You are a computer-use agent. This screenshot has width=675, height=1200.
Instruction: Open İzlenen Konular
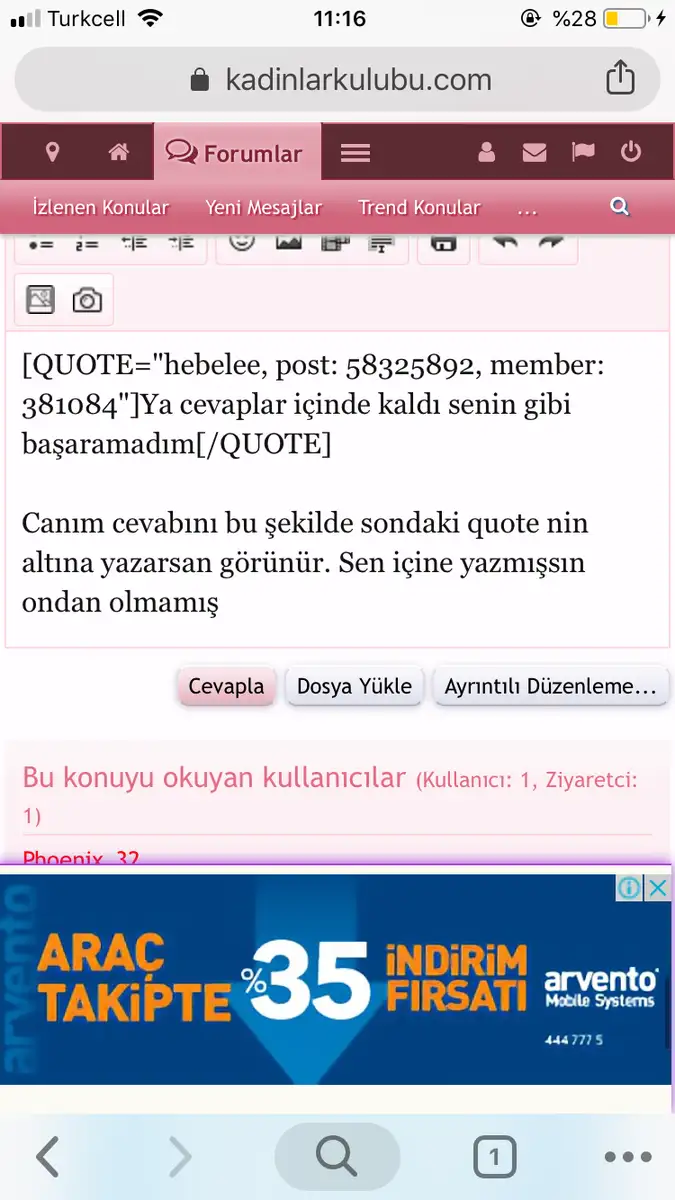tap(101, 208)
